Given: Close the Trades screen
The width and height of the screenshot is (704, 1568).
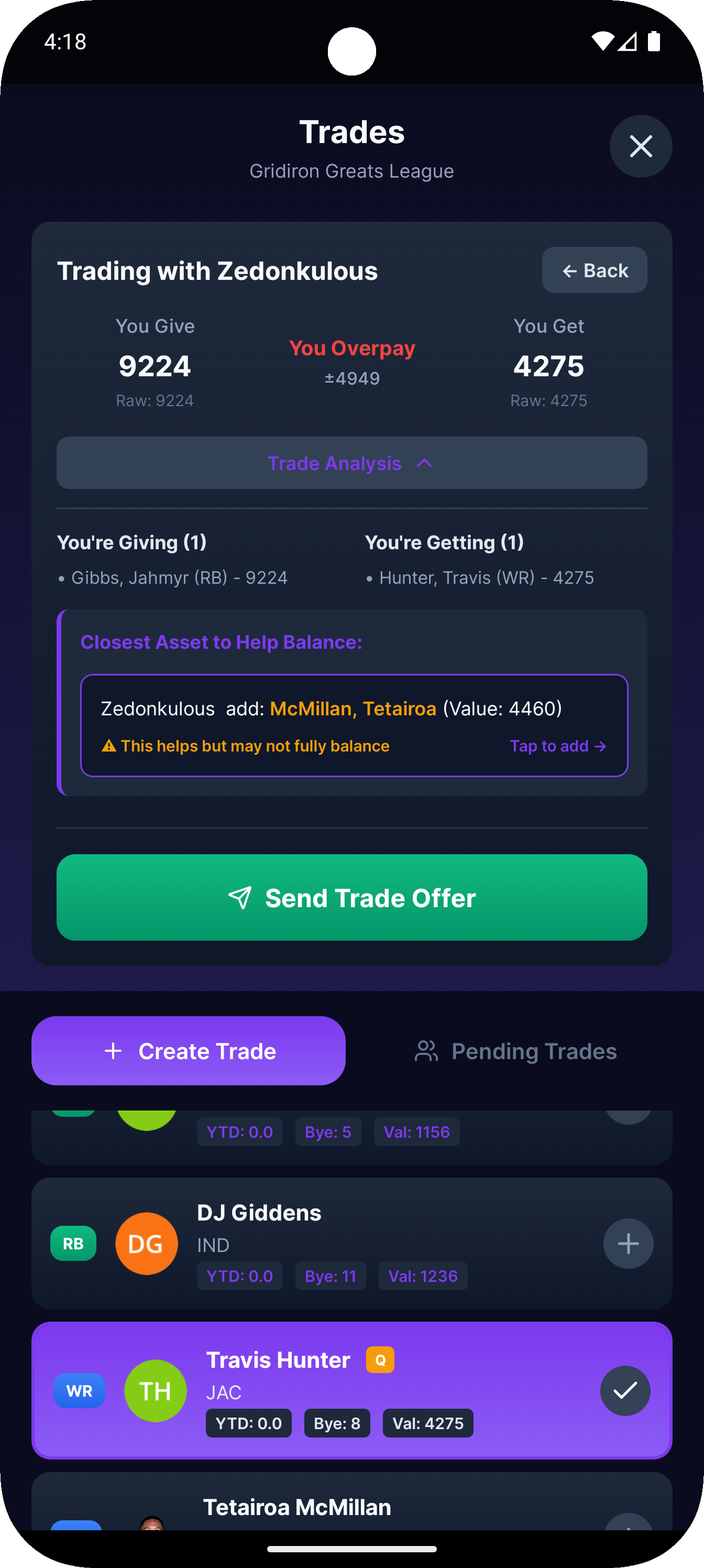Looking at the screenshot, I should tap(640, 146).
